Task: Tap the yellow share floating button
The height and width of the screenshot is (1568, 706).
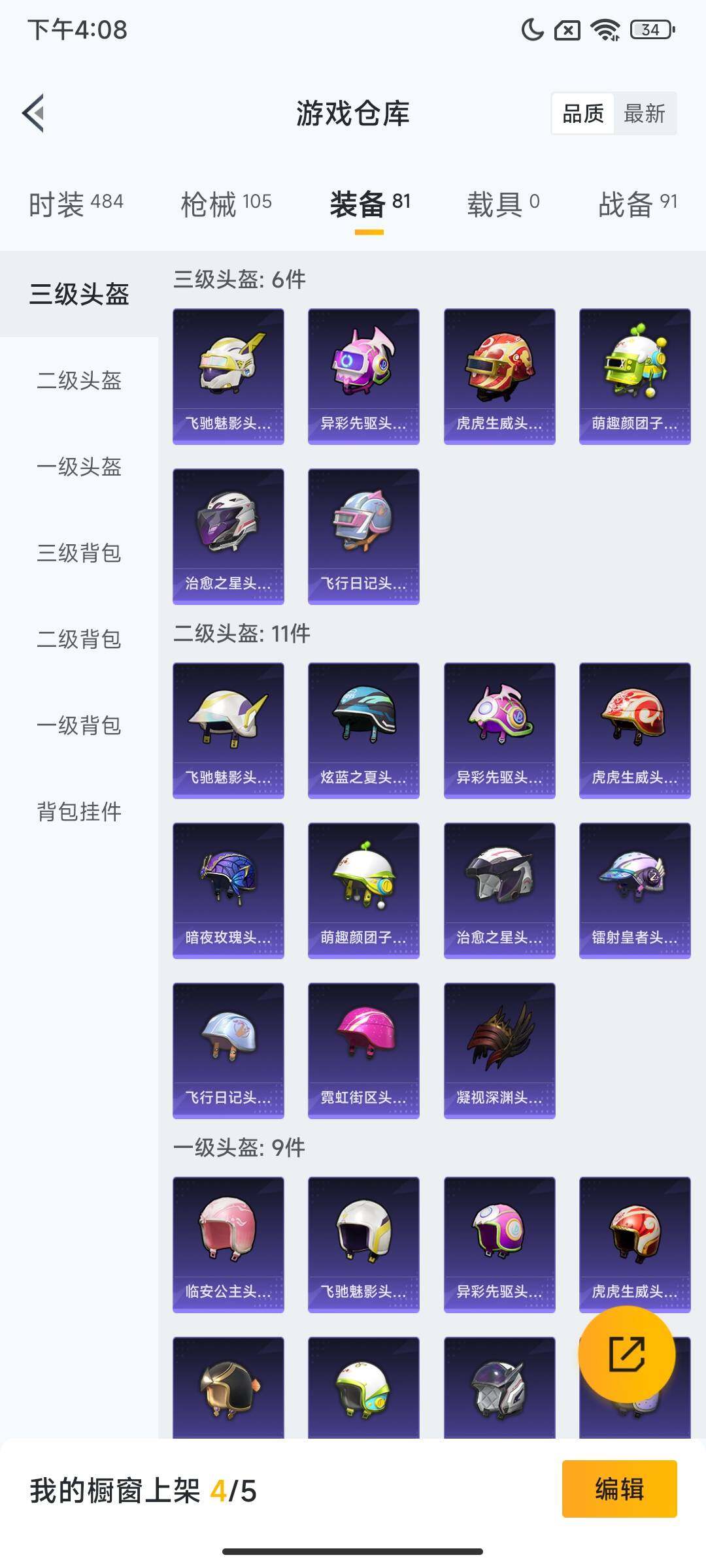Action: point(626,1354)
